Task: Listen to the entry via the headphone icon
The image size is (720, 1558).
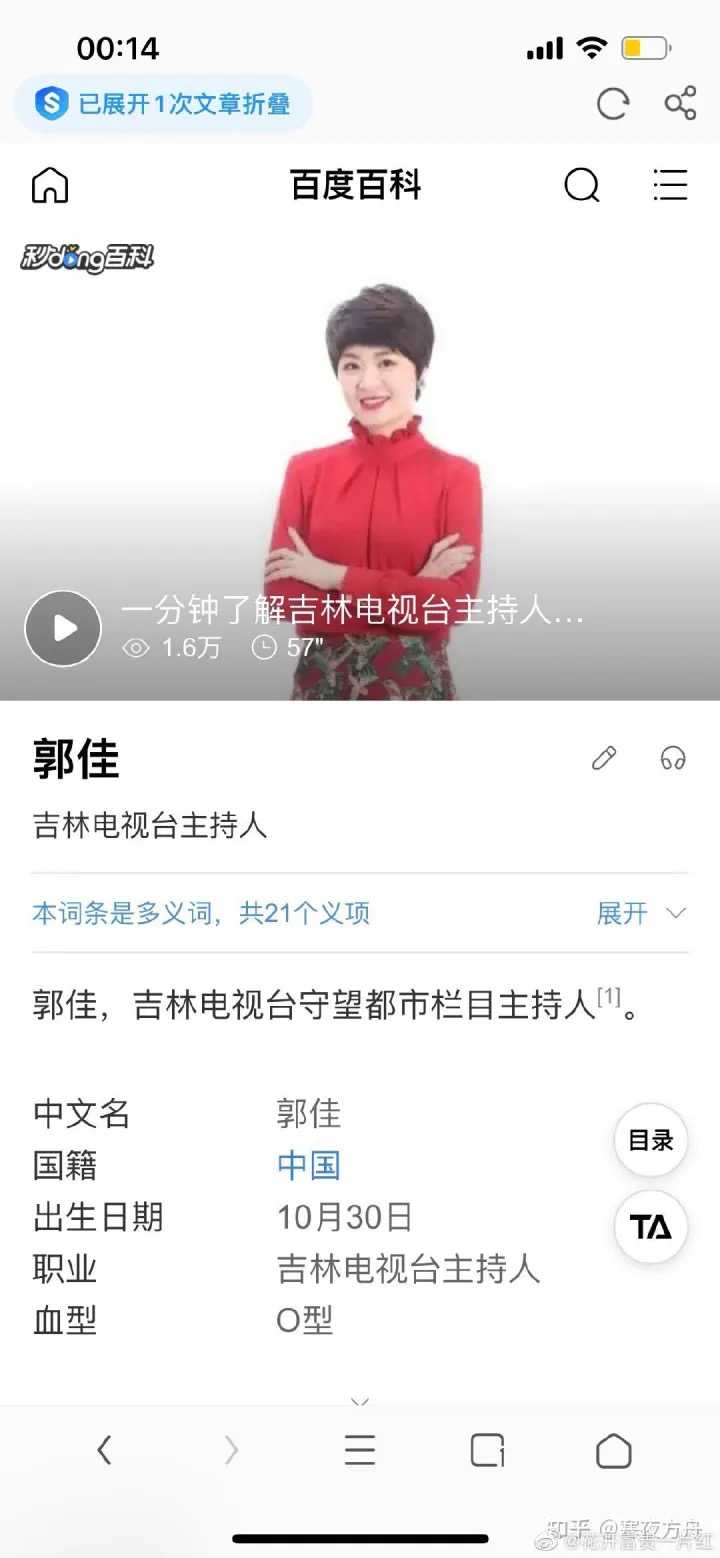Action: point(673,758)
